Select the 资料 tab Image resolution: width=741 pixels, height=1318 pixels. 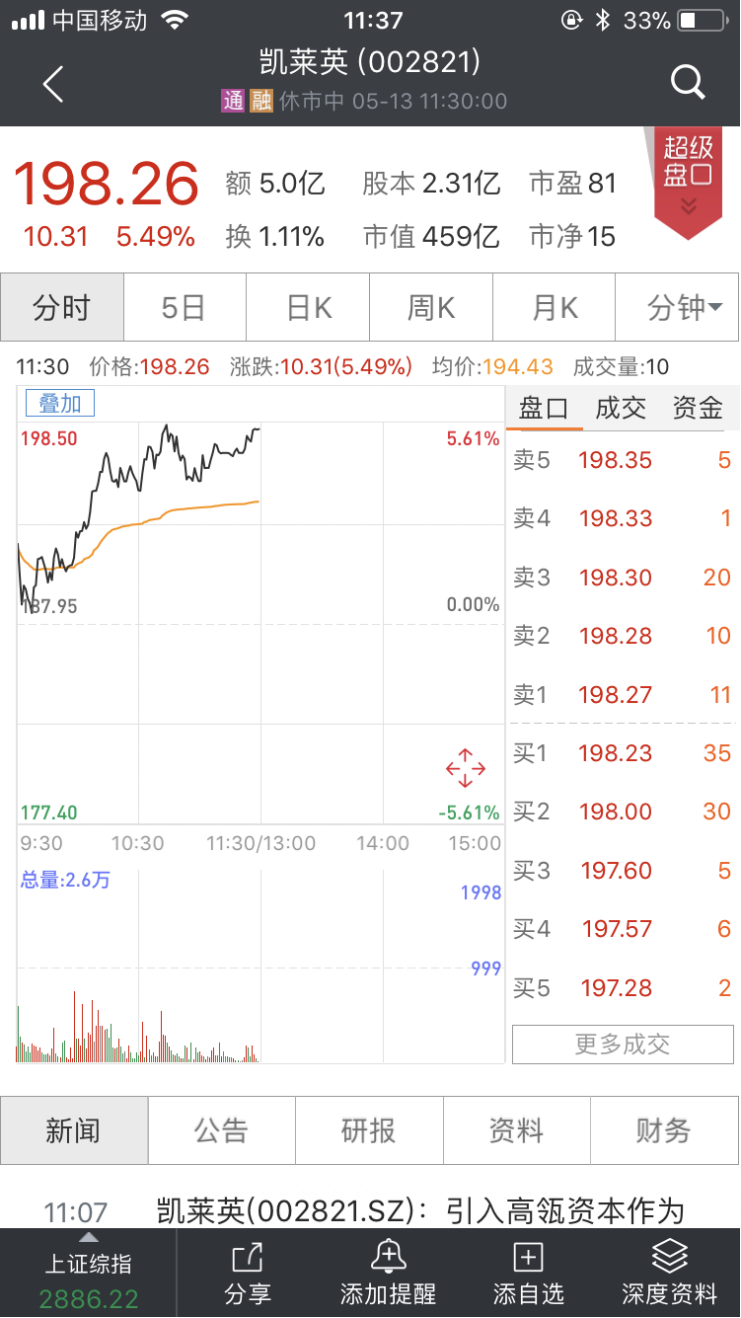coord(516,1131)
